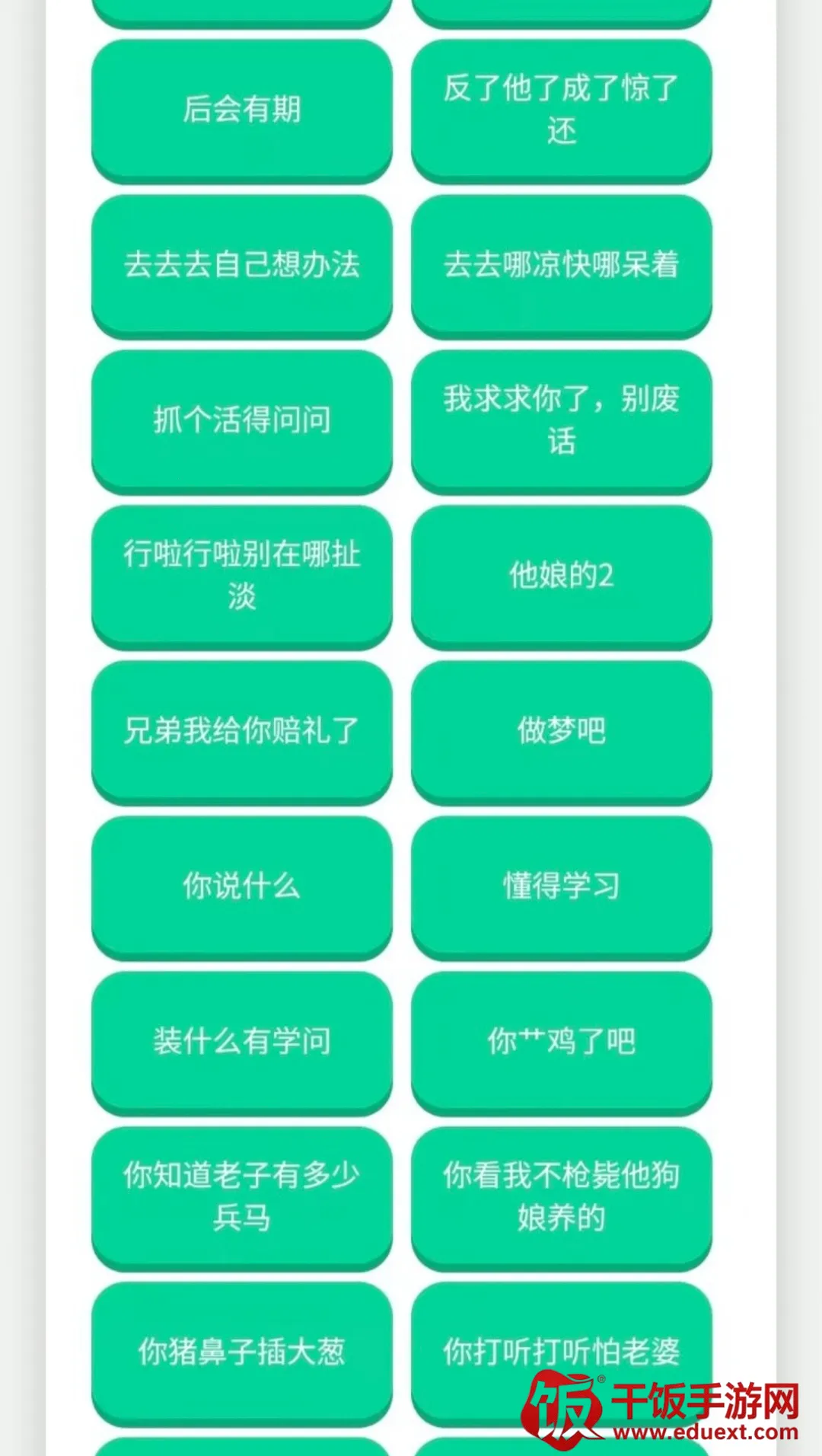The width and height of the screenshot is (822, 1456).
Task: Tap the 后会有期 sound button
Action: [x=241, y=109]
